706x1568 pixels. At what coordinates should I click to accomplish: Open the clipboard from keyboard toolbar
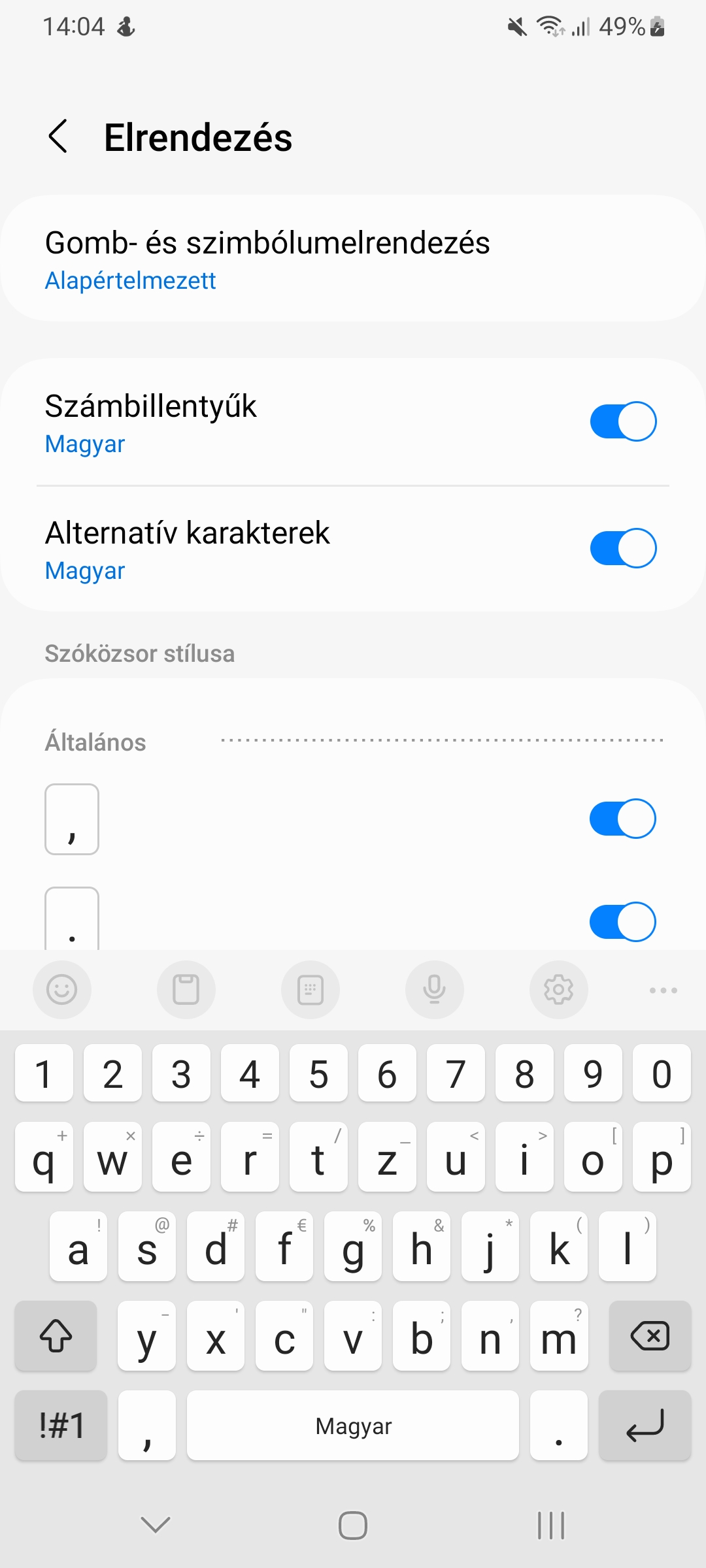coord(186,990)
